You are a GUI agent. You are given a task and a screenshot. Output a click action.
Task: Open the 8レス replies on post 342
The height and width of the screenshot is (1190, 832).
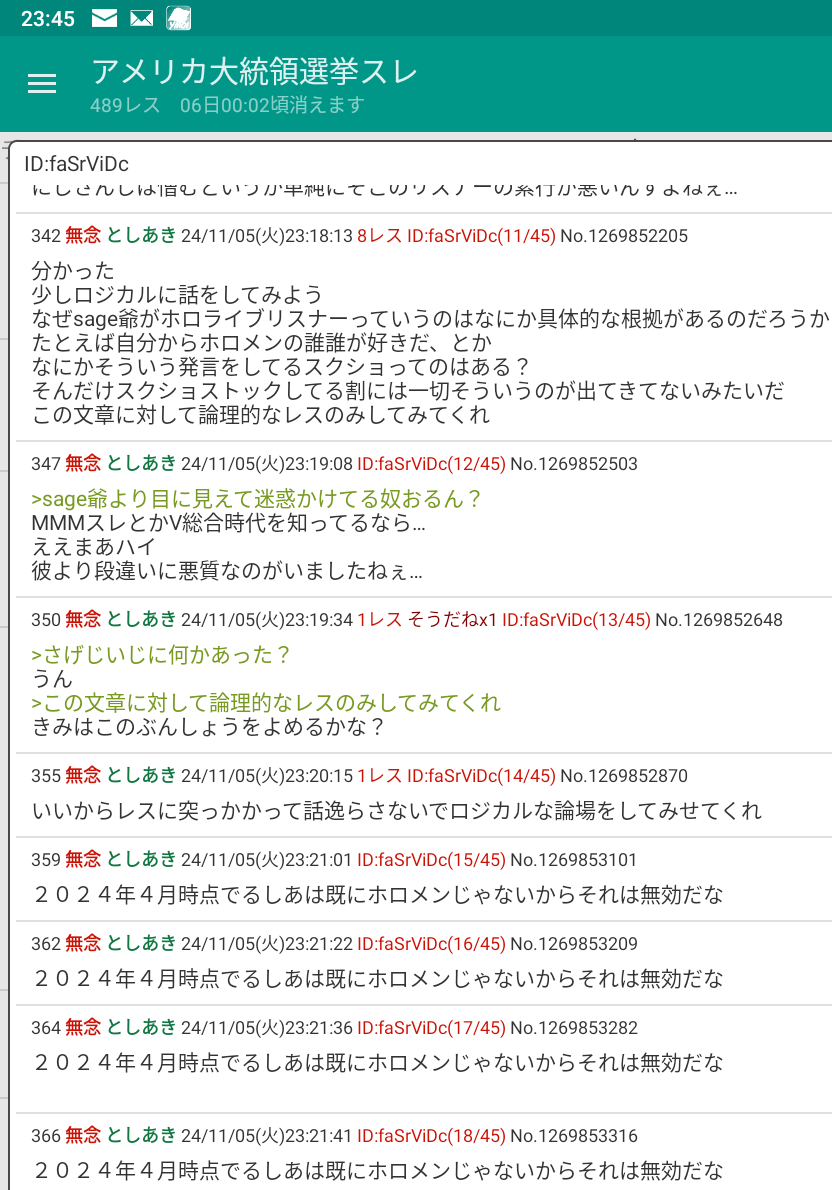pos(379,236)
